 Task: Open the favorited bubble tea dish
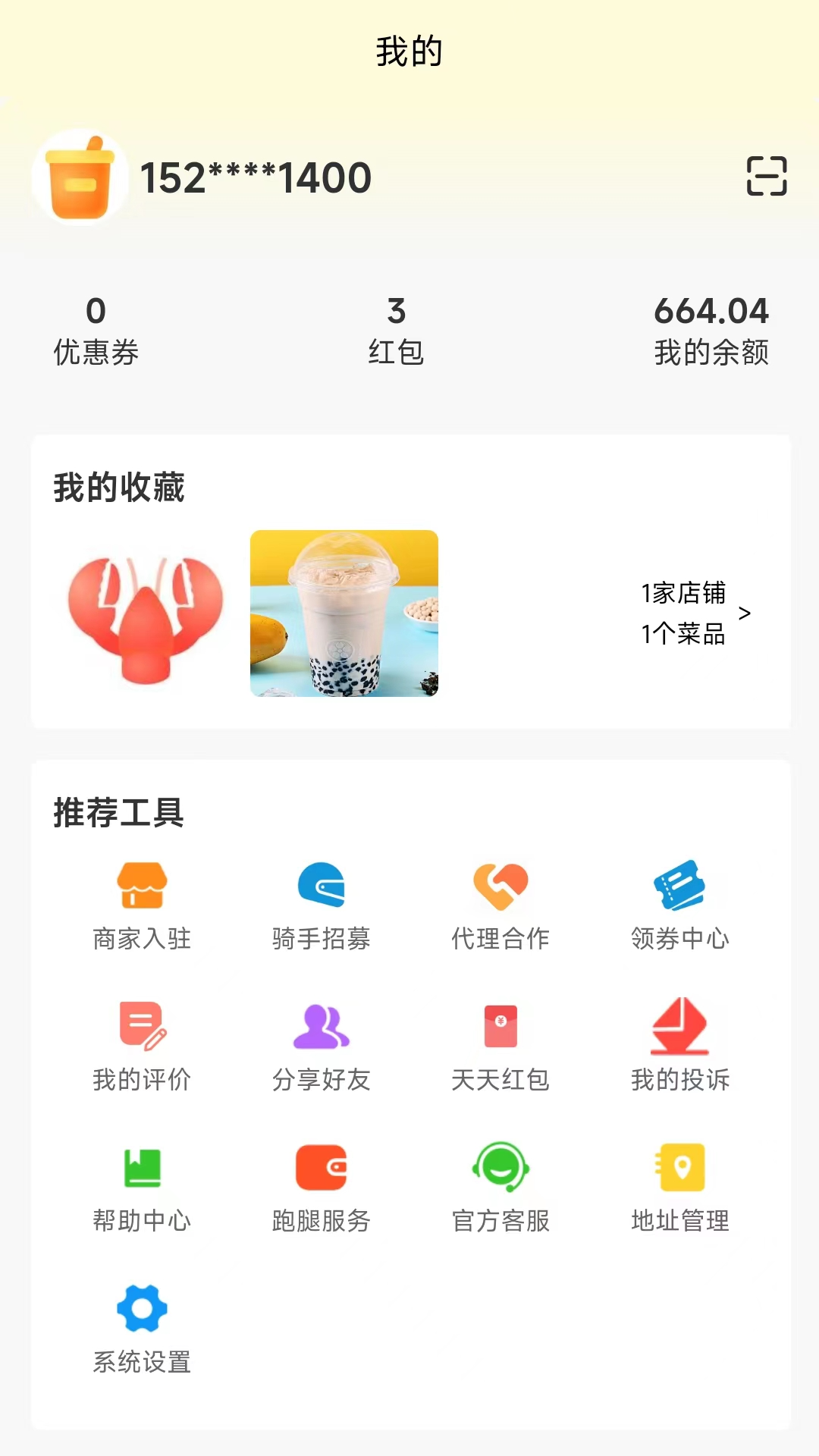click(344, 613)
